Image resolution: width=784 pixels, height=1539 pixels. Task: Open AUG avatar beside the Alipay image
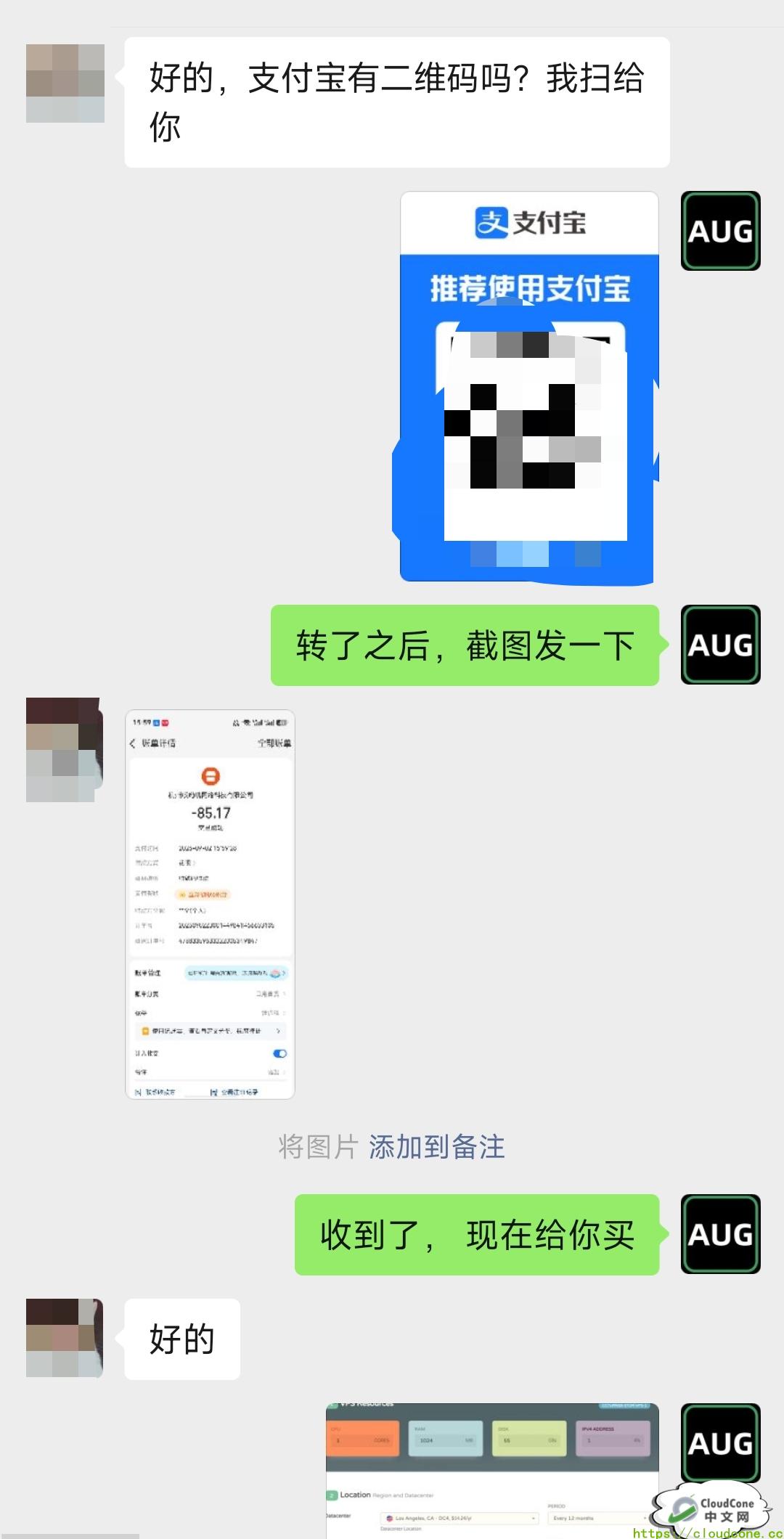721,231
